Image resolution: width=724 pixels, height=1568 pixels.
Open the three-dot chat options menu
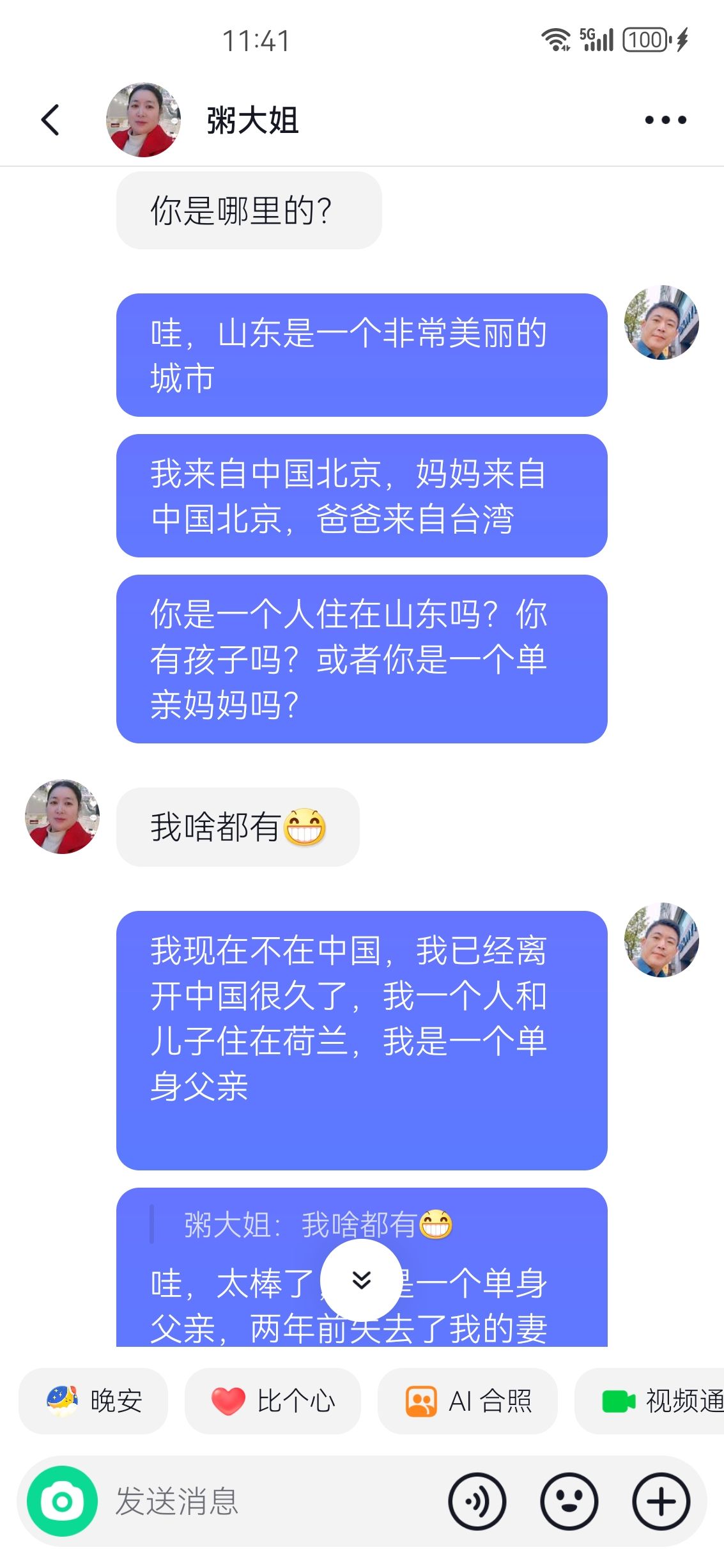pos(665,120)
